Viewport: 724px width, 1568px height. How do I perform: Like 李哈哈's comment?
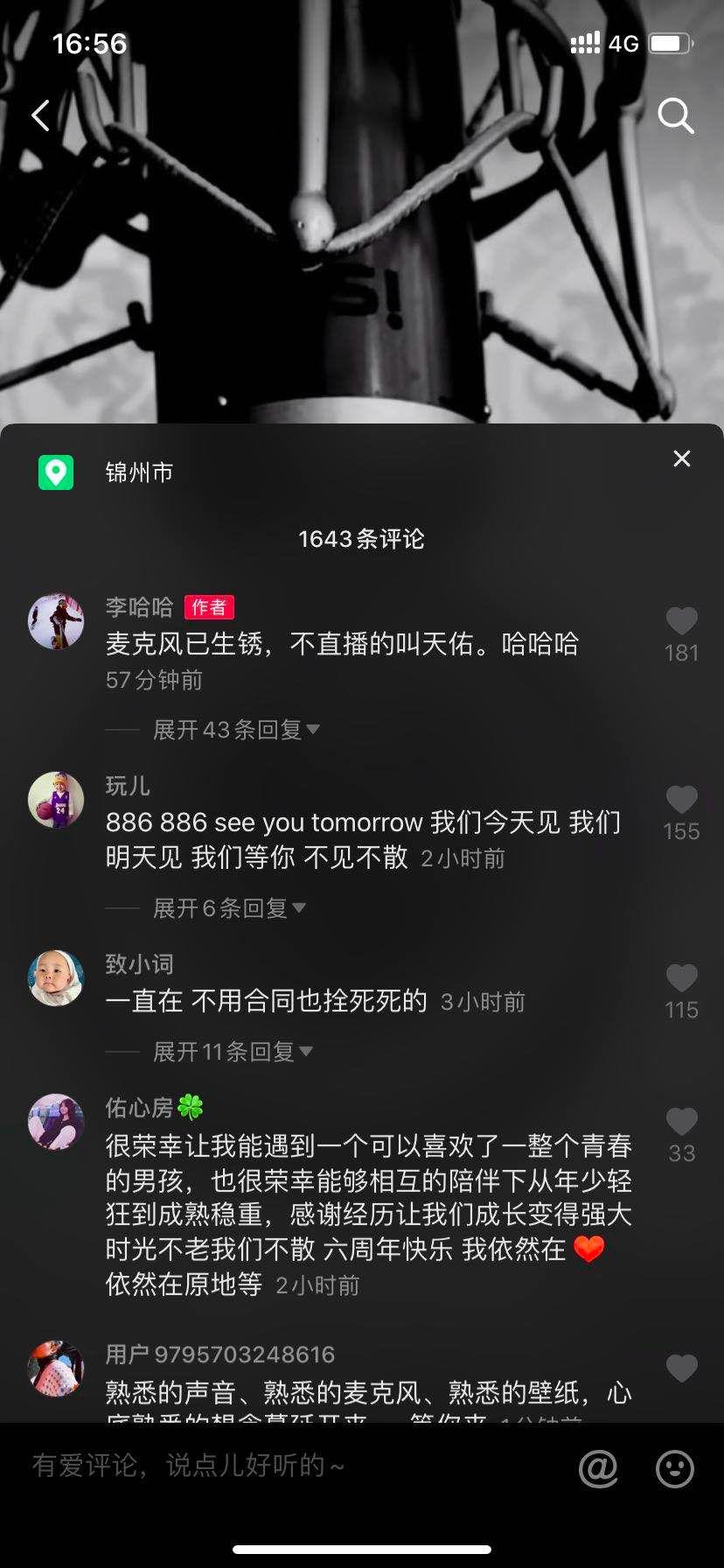681,622
